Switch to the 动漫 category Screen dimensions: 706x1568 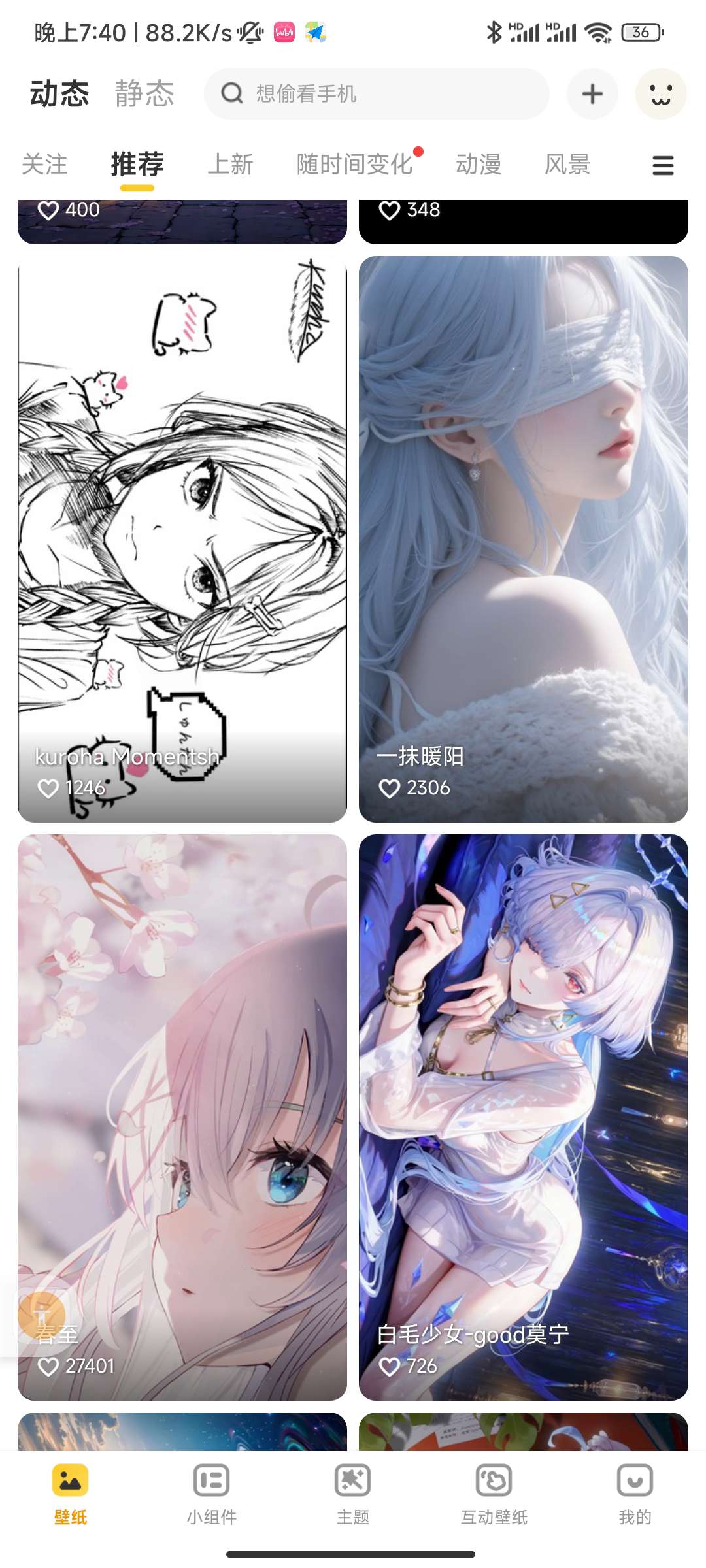click(x=479, y=164)
